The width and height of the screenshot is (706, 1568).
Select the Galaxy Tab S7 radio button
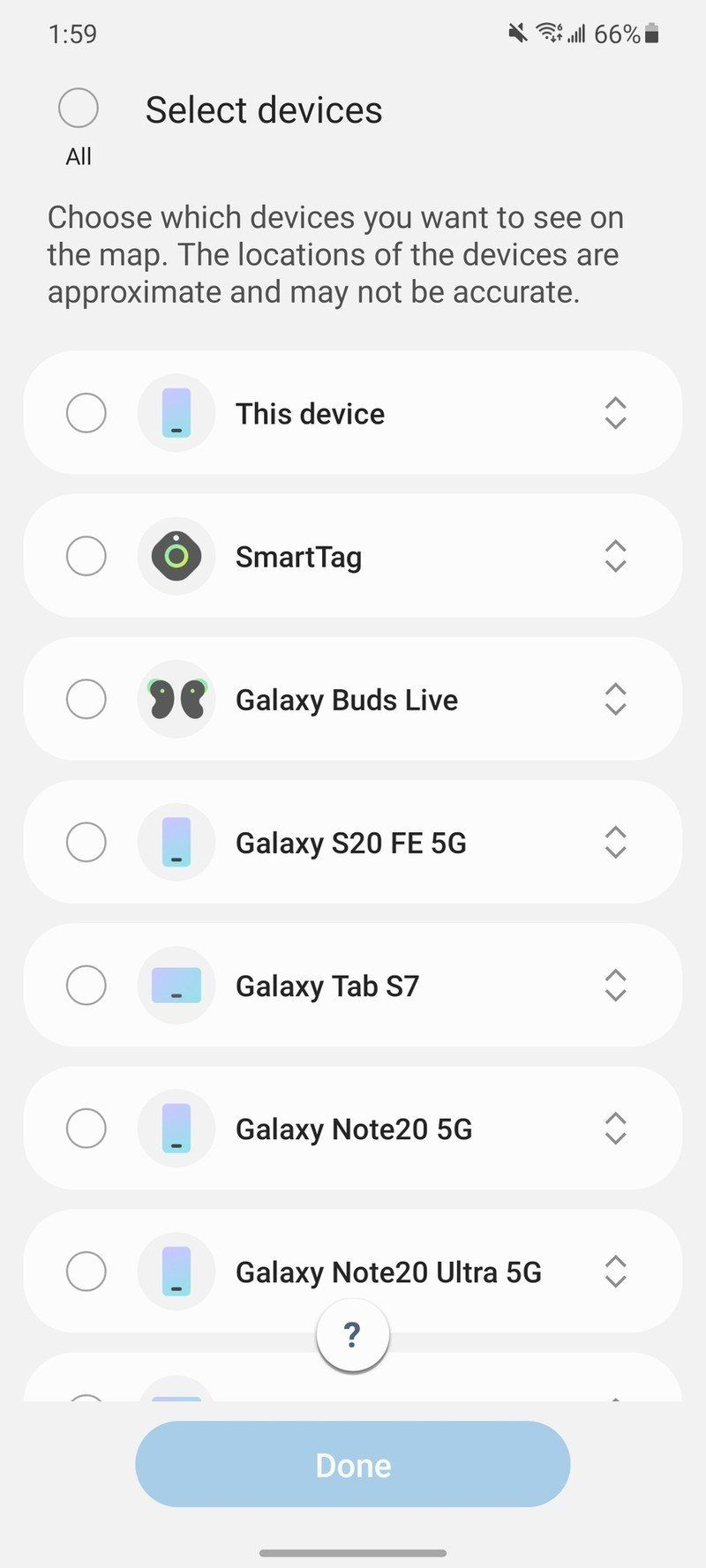pos(86,985)
